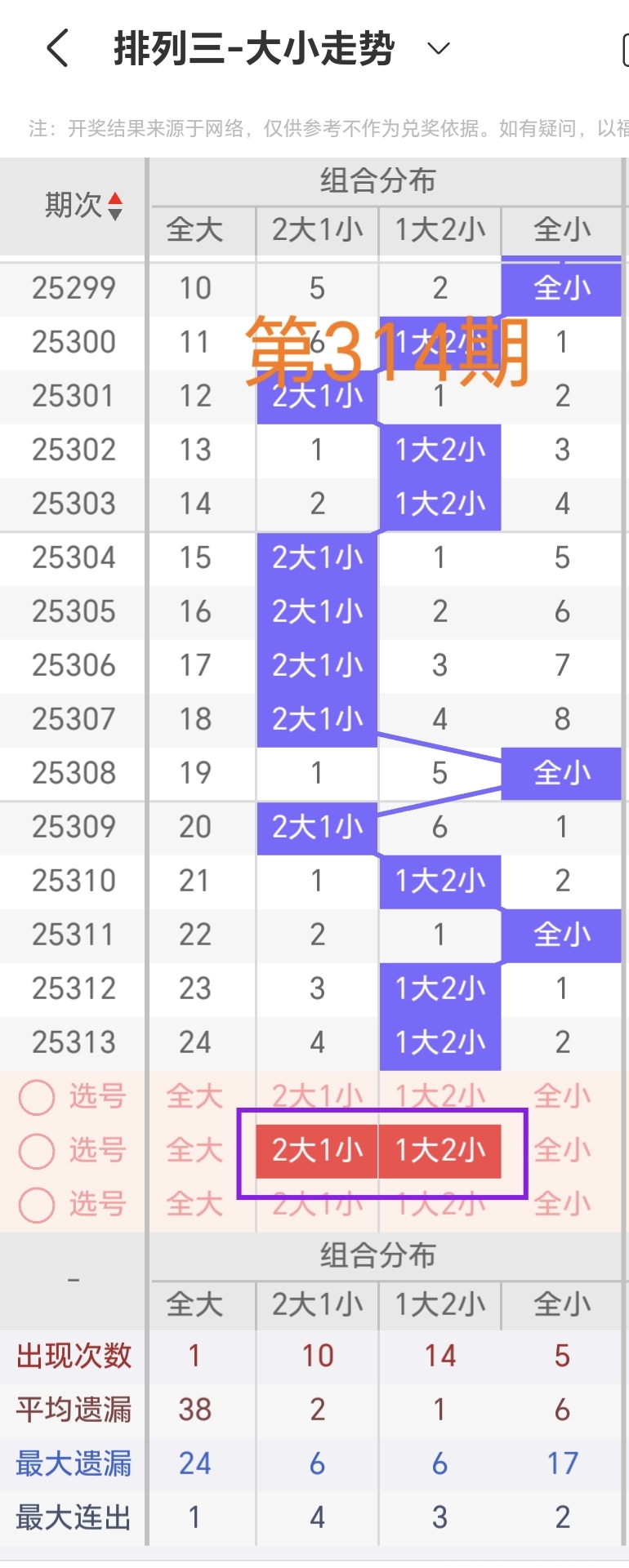Pick 全小 in the third selection row
Viewport: 629px width, 1568px height.
point(561,1205)
